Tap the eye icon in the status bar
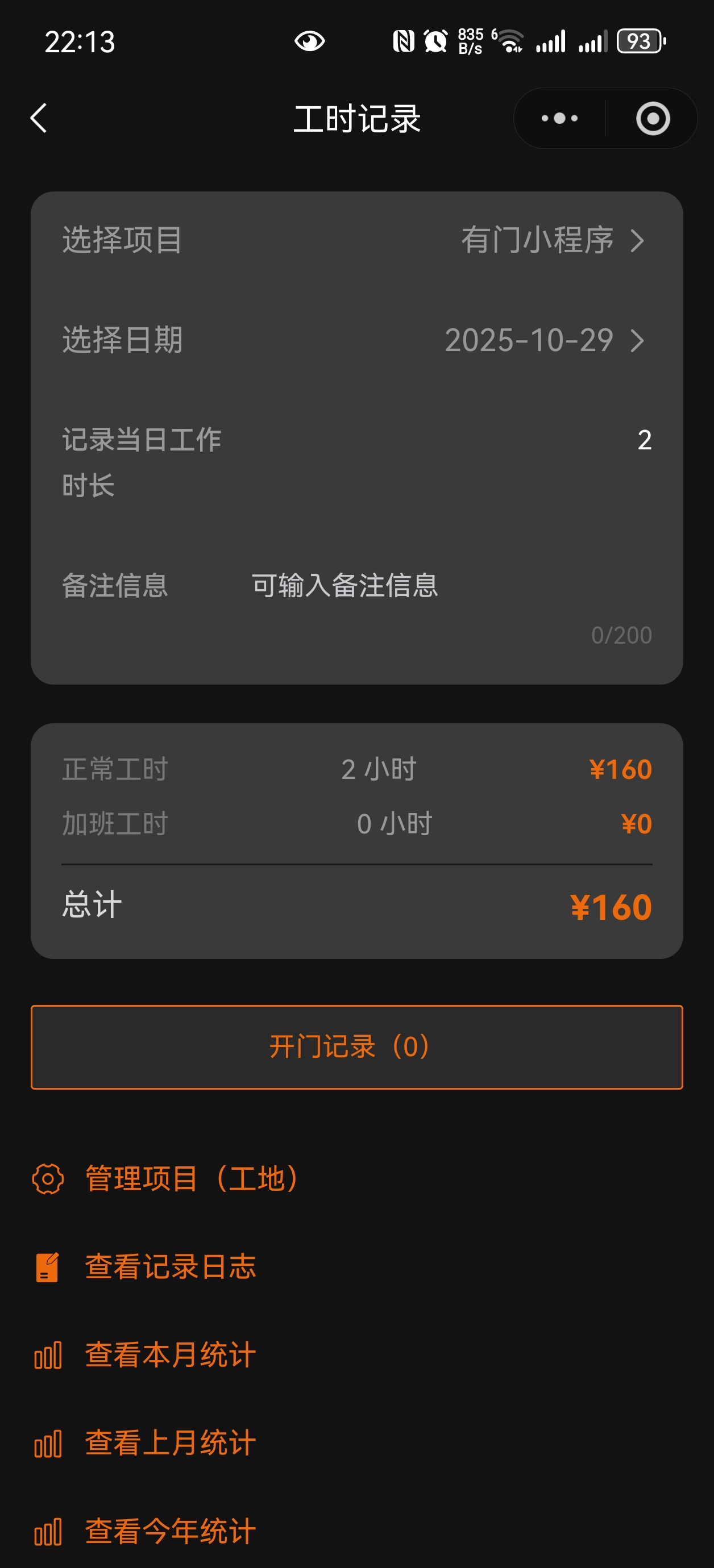714x1568 pixels. pyautogui.click(x=309, y=40)
